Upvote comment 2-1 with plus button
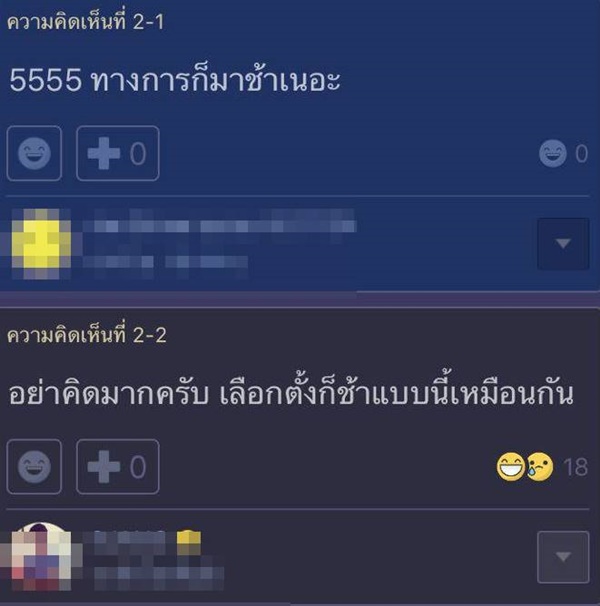Image resolution: width=600 pixels, height=606 pixels. pos(117,154)
